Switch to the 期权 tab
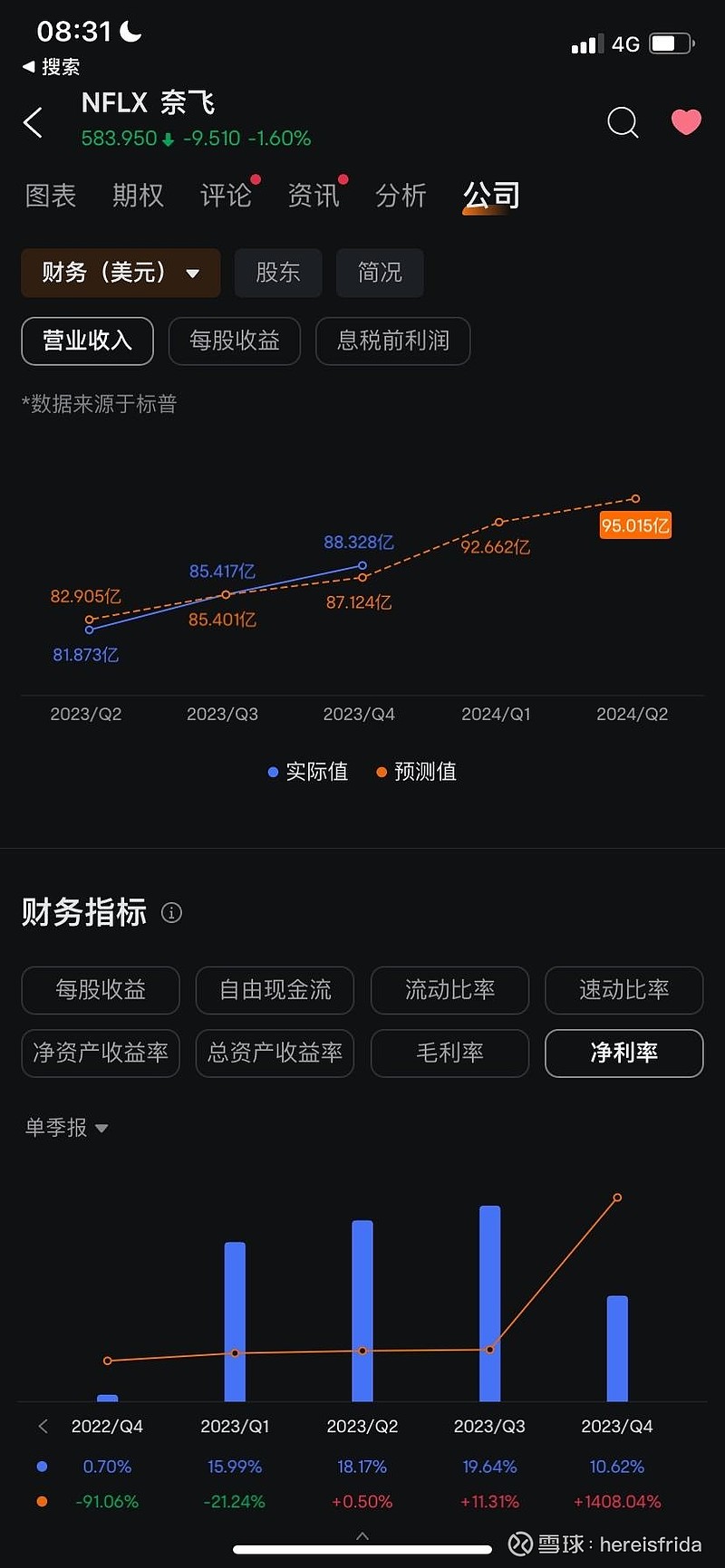Screen dimensions: 725x1568 point(138,196)
